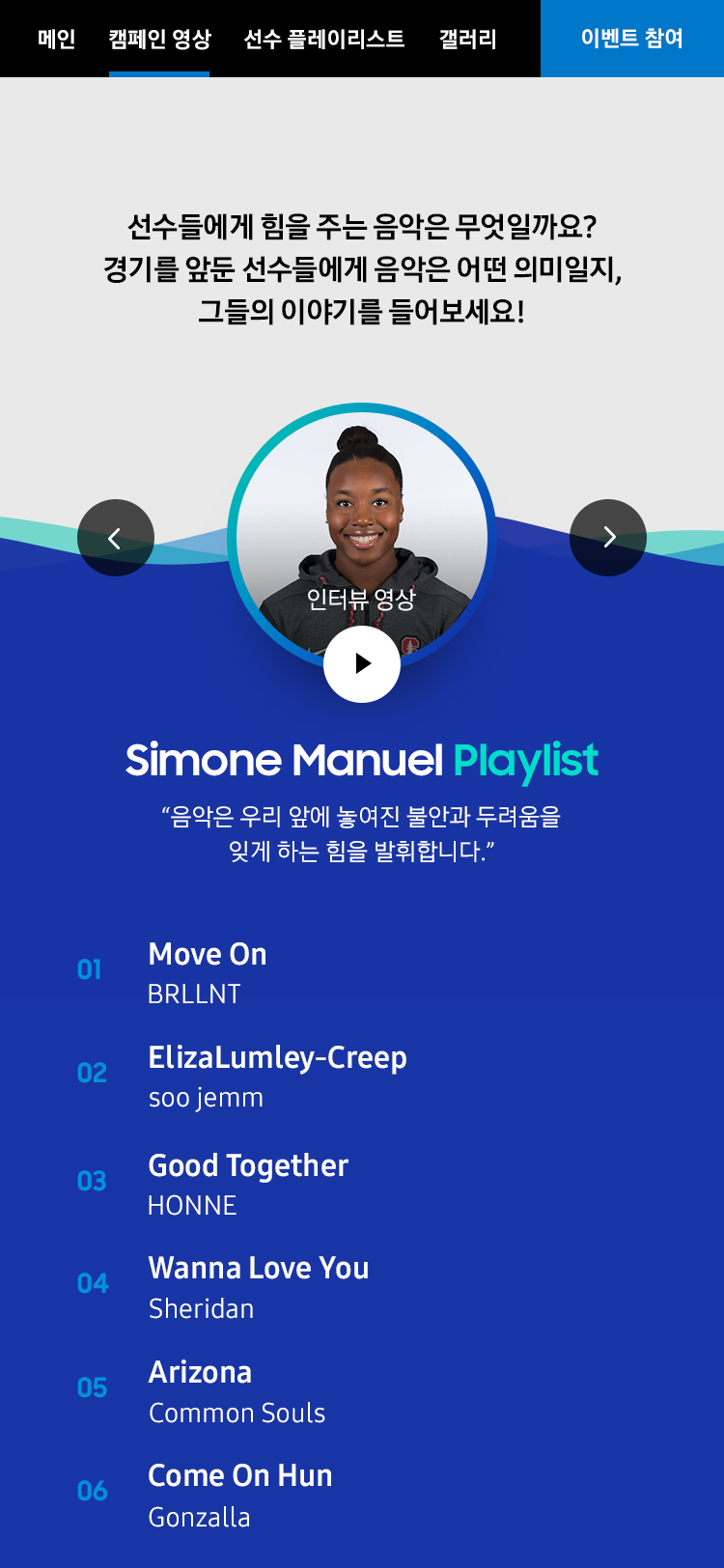Show the next athlete with right arrow
The width and height of the screenshot is (724, 1568).
tap(608, 538)
